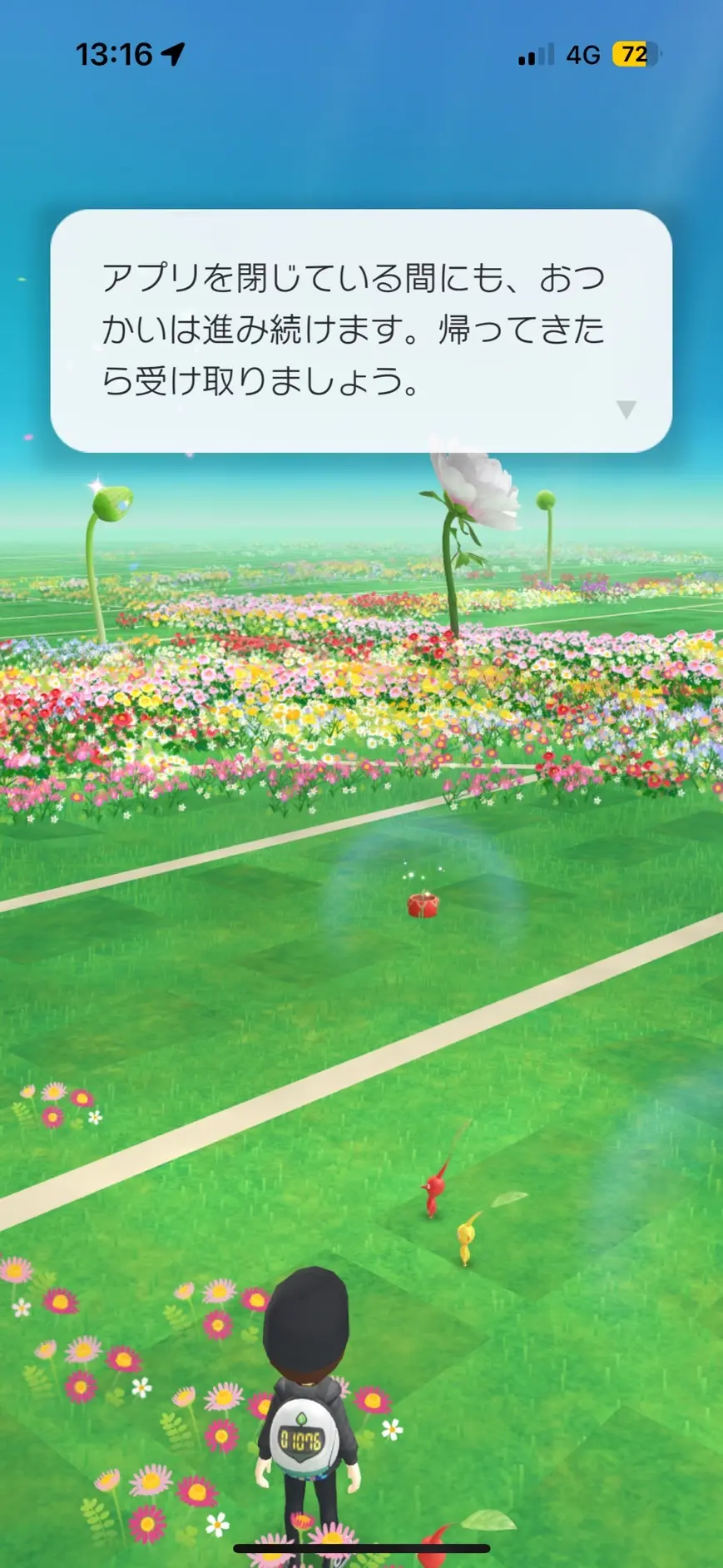This screenshot has height=1568, width=723.
Task: Tap the red item on the ground
Action: [423, 905]
